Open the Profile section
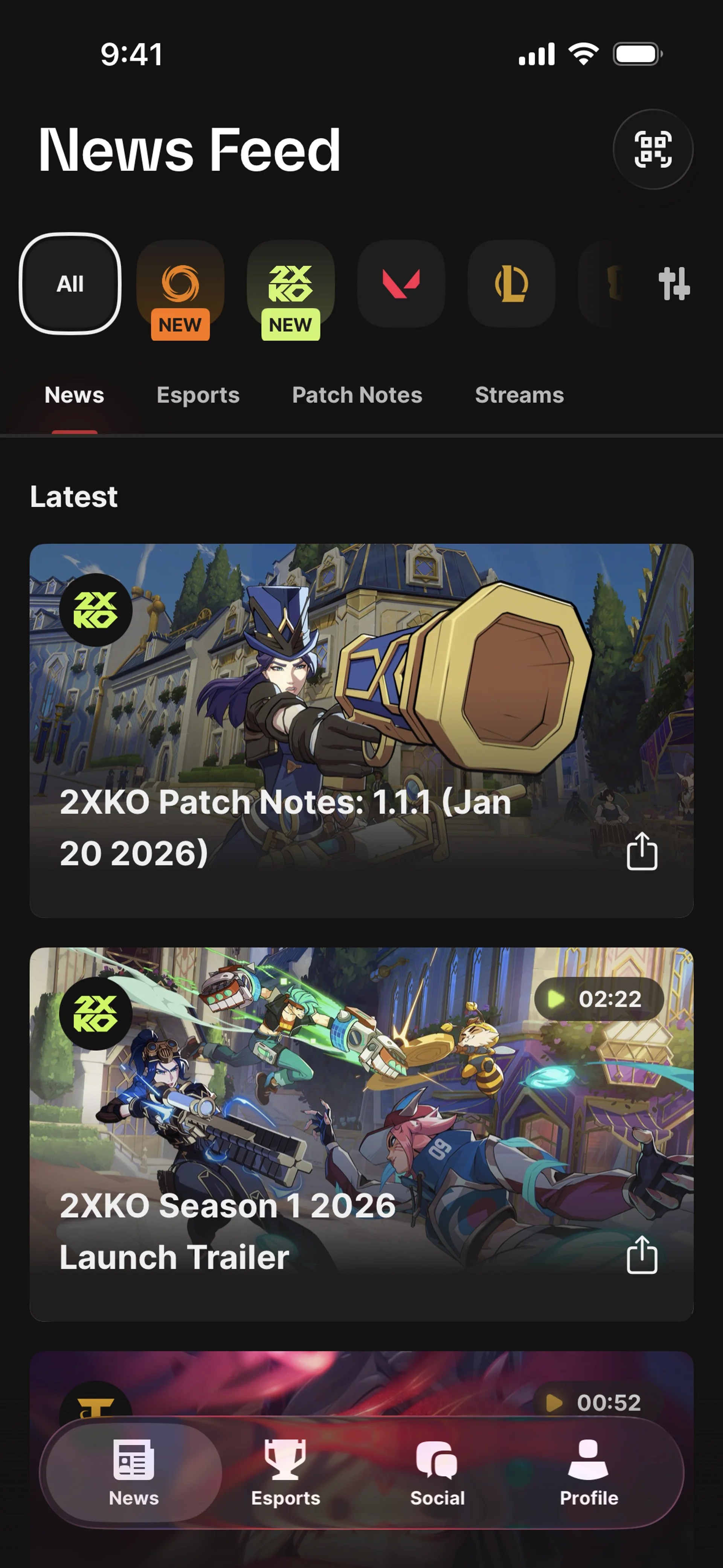The height and width of the screenshot is (1568, 723). tap(589, 1473)
